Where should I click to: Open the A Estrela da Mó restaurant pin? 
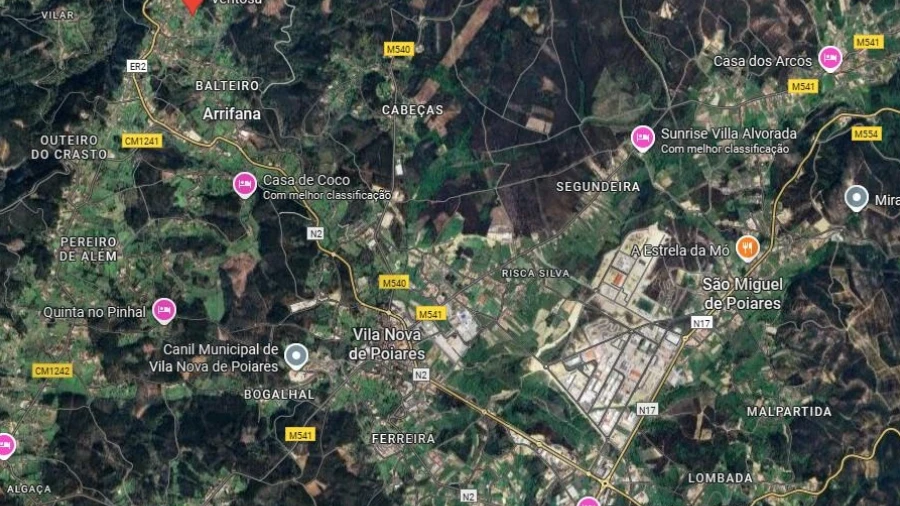747,246
